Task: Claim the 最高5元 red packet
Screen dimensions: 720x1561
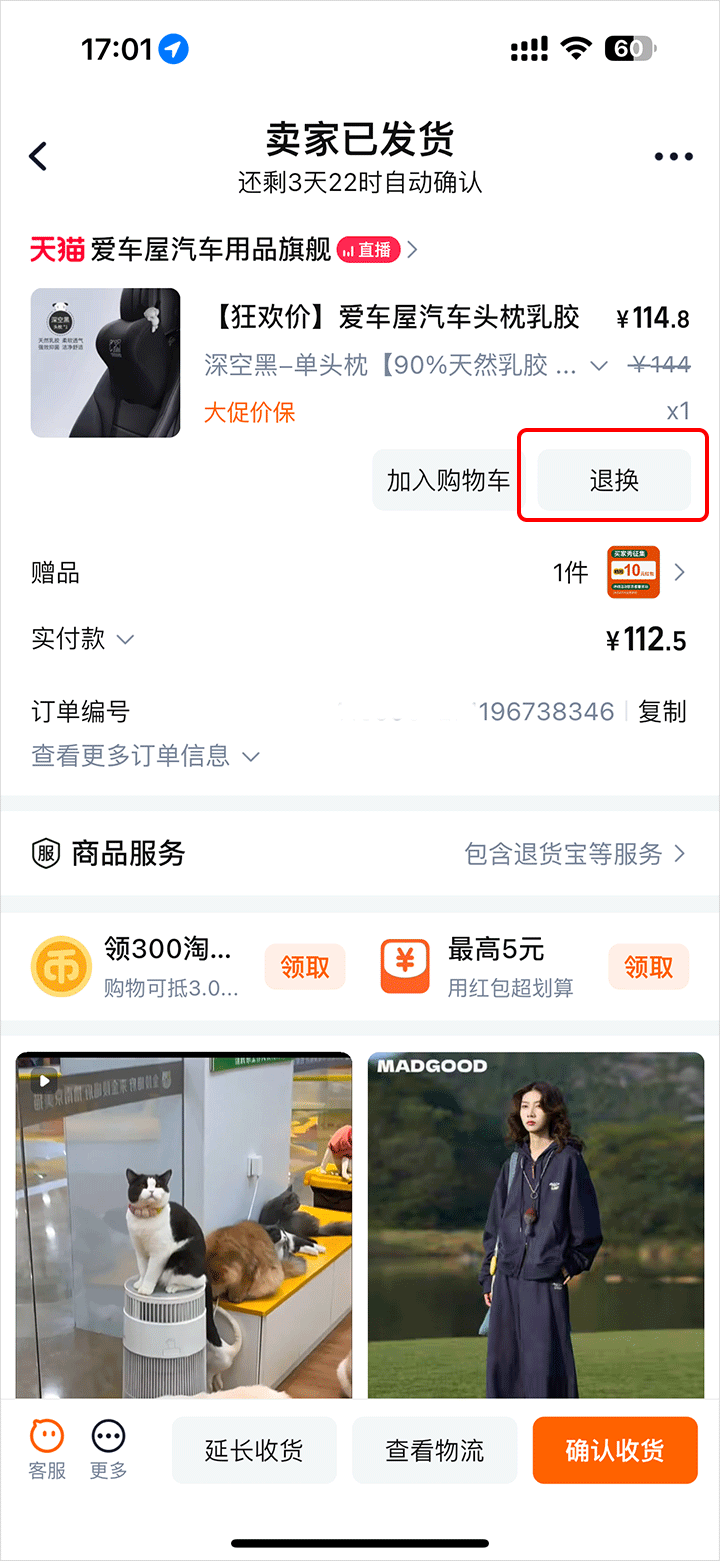Action: [x=648, y=967]
